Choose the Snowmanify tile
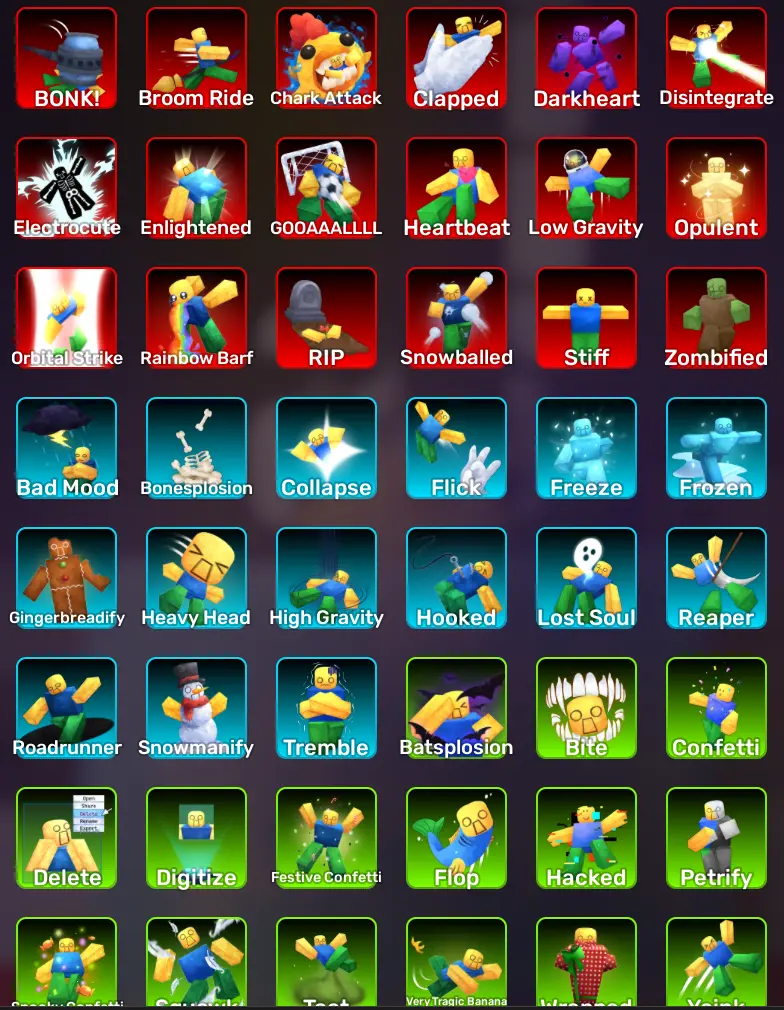784x1010 pixels. point(196,709)
